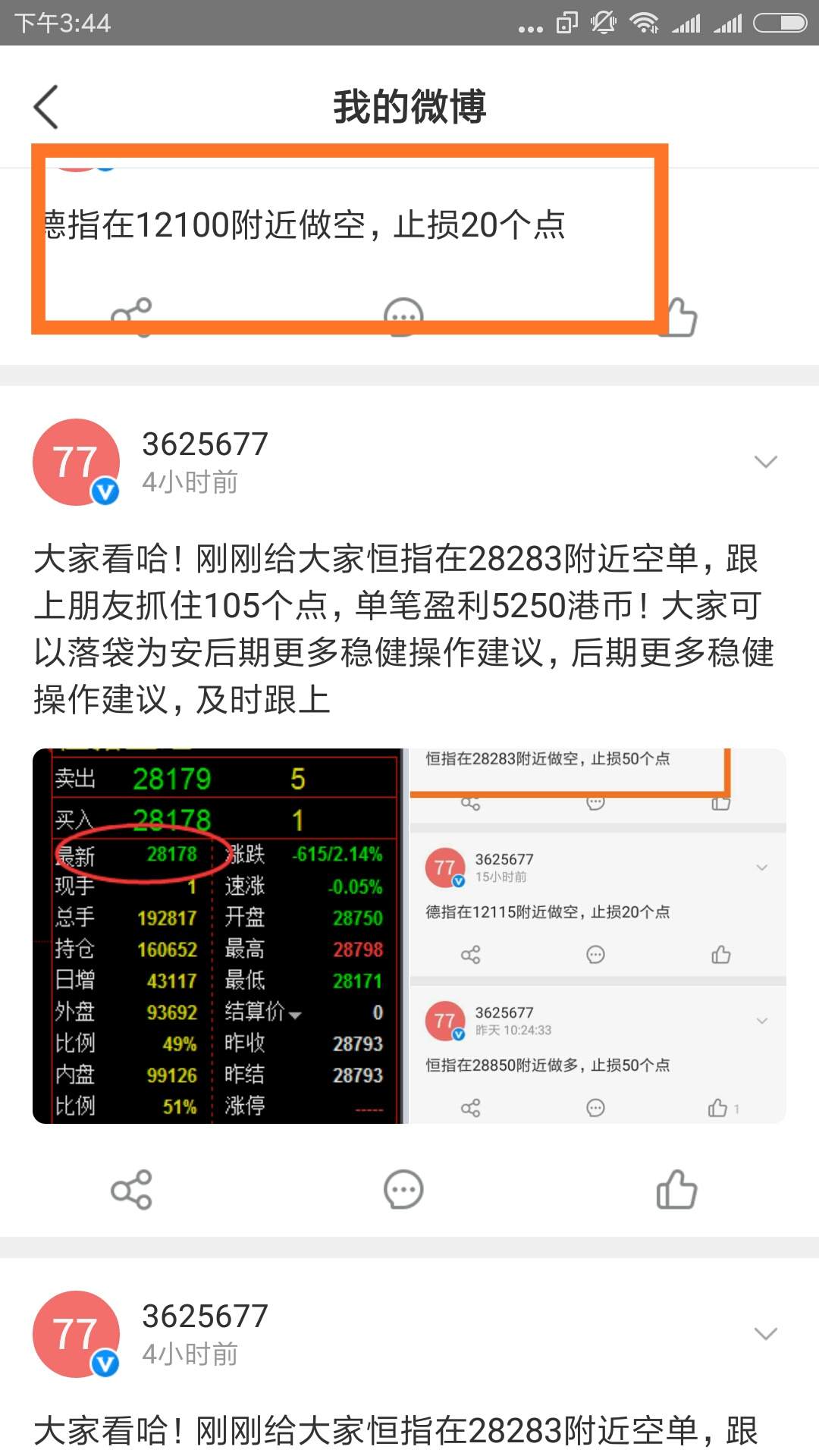Open the black trading quote image showing 28178
This screenshot has height=1456, width=819.
point(219,936)
